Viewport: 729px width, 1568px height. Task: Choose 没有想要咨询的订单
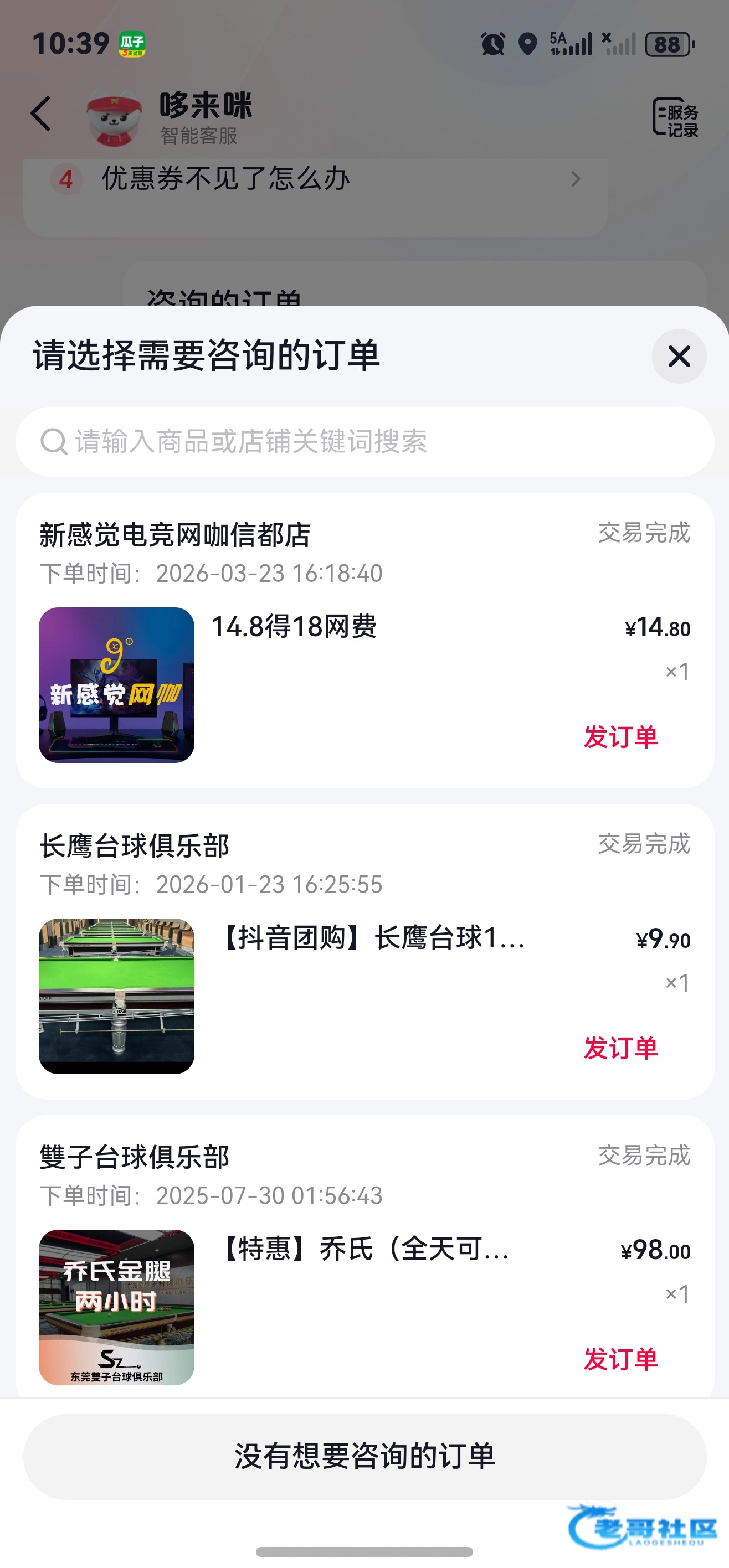(364, 1456)
